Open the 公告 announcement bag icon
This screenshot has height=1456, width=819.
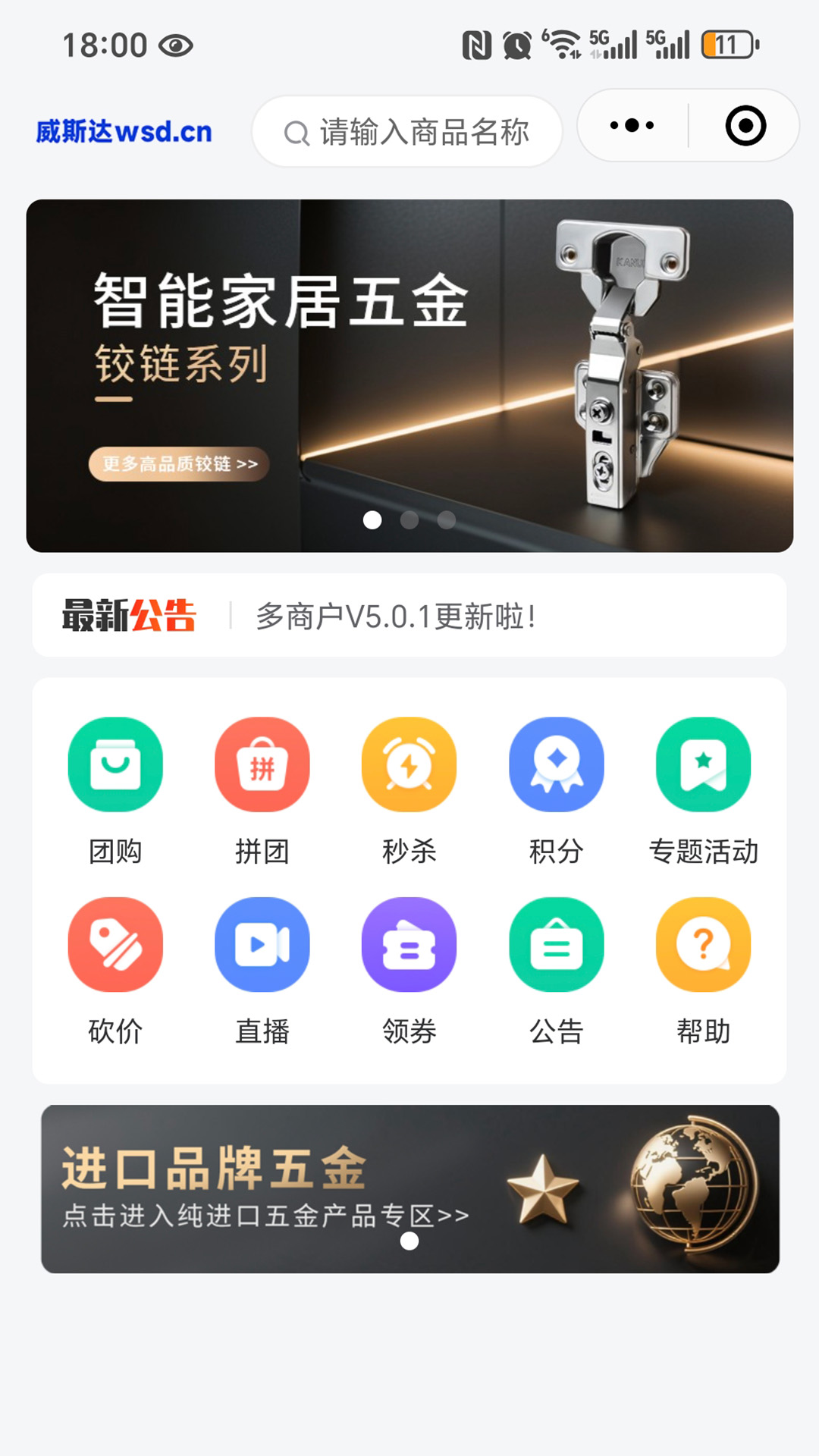(x=556, y=944)
